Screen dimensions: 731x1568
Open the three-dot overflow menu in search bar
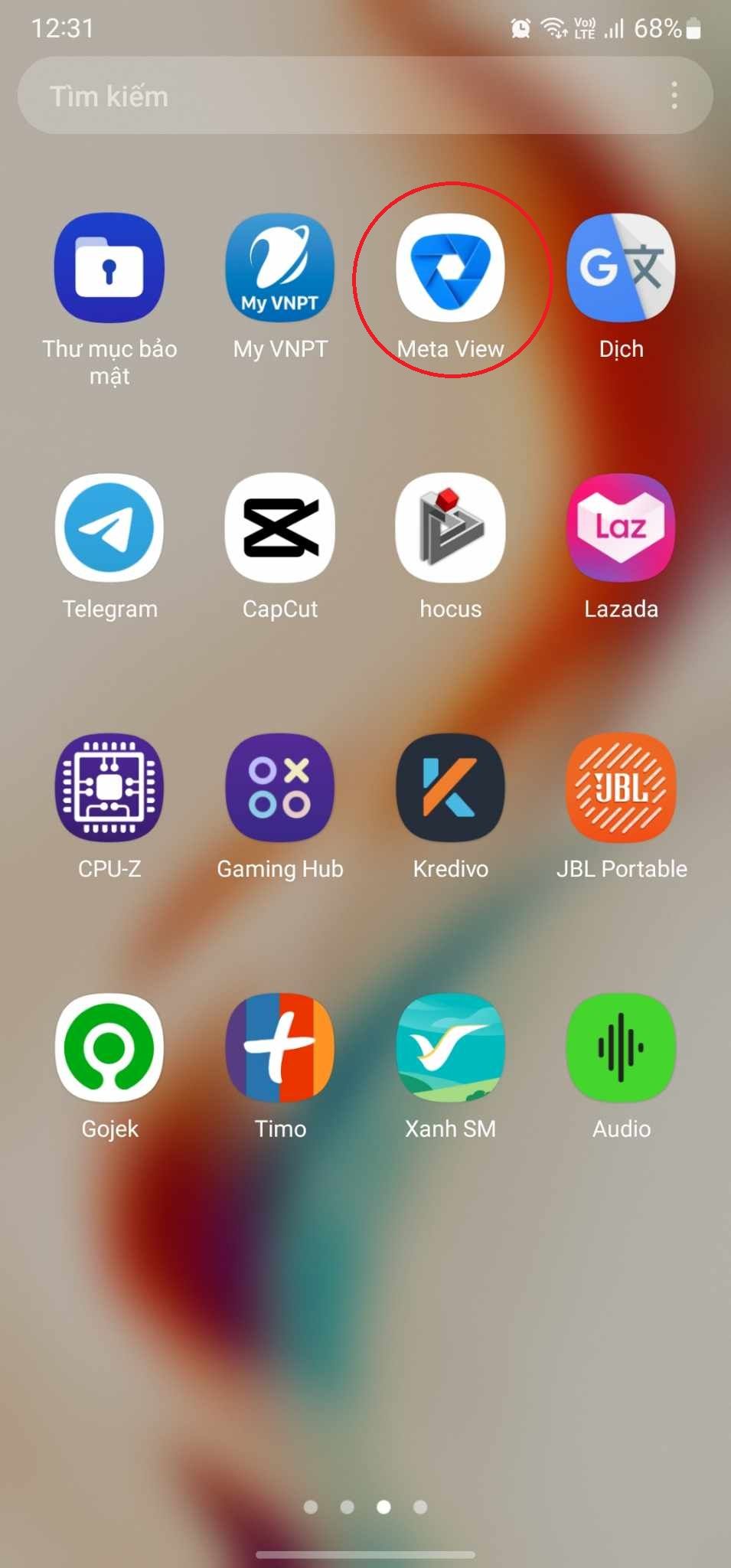click(x=674, y=96)
